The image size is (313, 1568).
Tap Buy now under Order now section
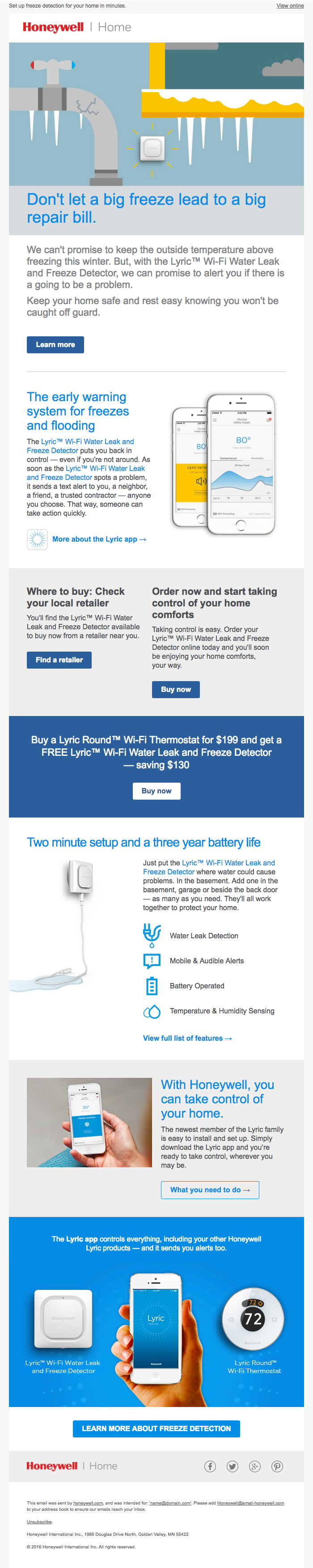[175, 689]
